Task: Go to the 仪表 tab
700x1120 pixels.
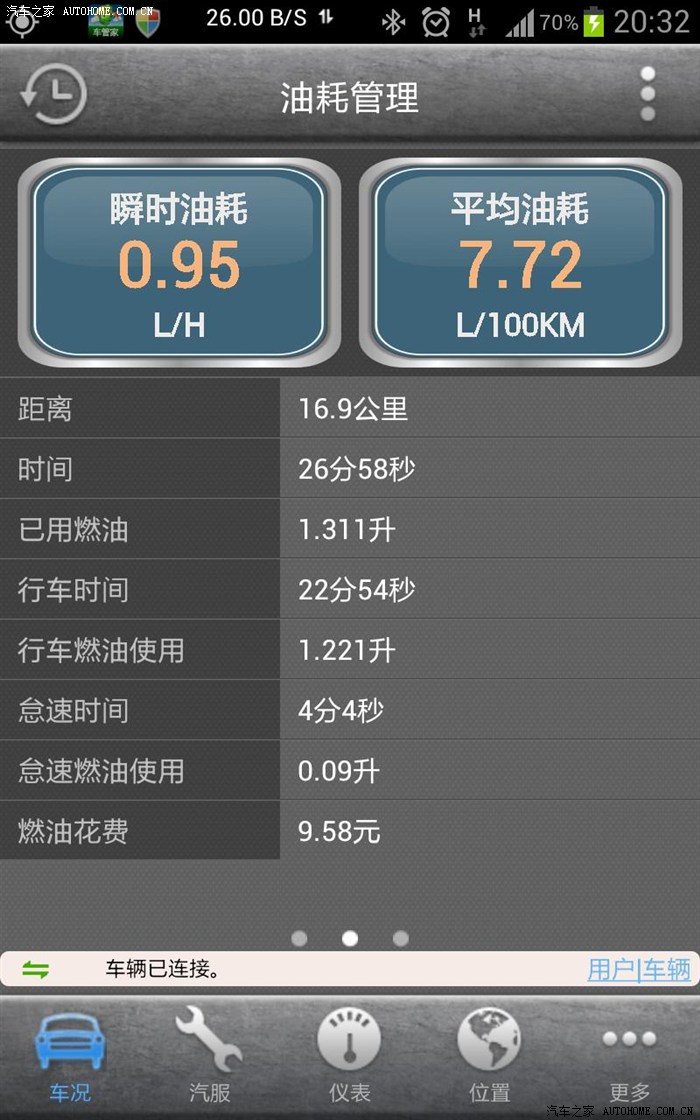Action: [350, 1055]
